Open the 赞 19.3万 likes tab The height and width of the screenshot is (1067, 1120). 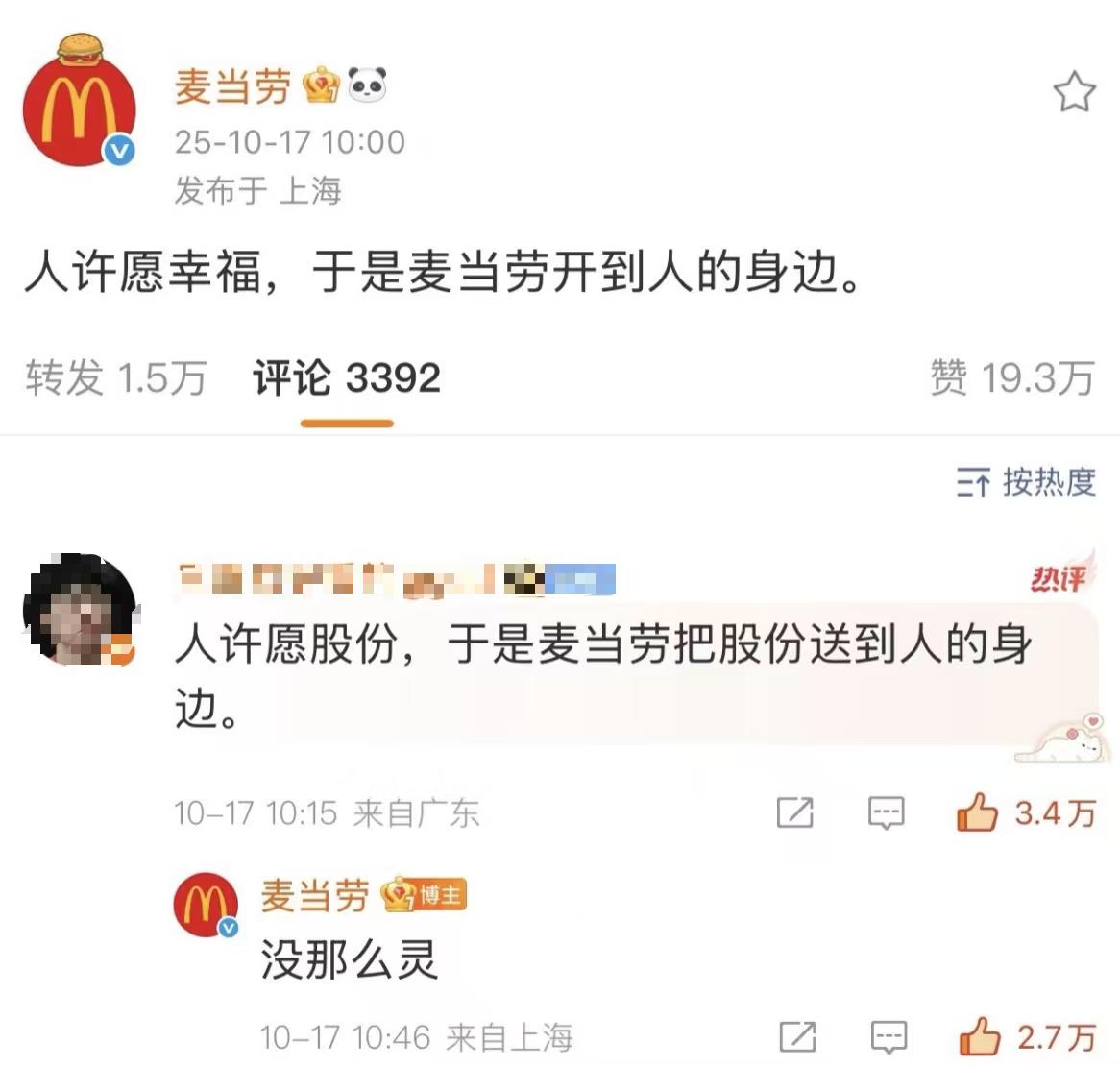tap(1011, 377)
